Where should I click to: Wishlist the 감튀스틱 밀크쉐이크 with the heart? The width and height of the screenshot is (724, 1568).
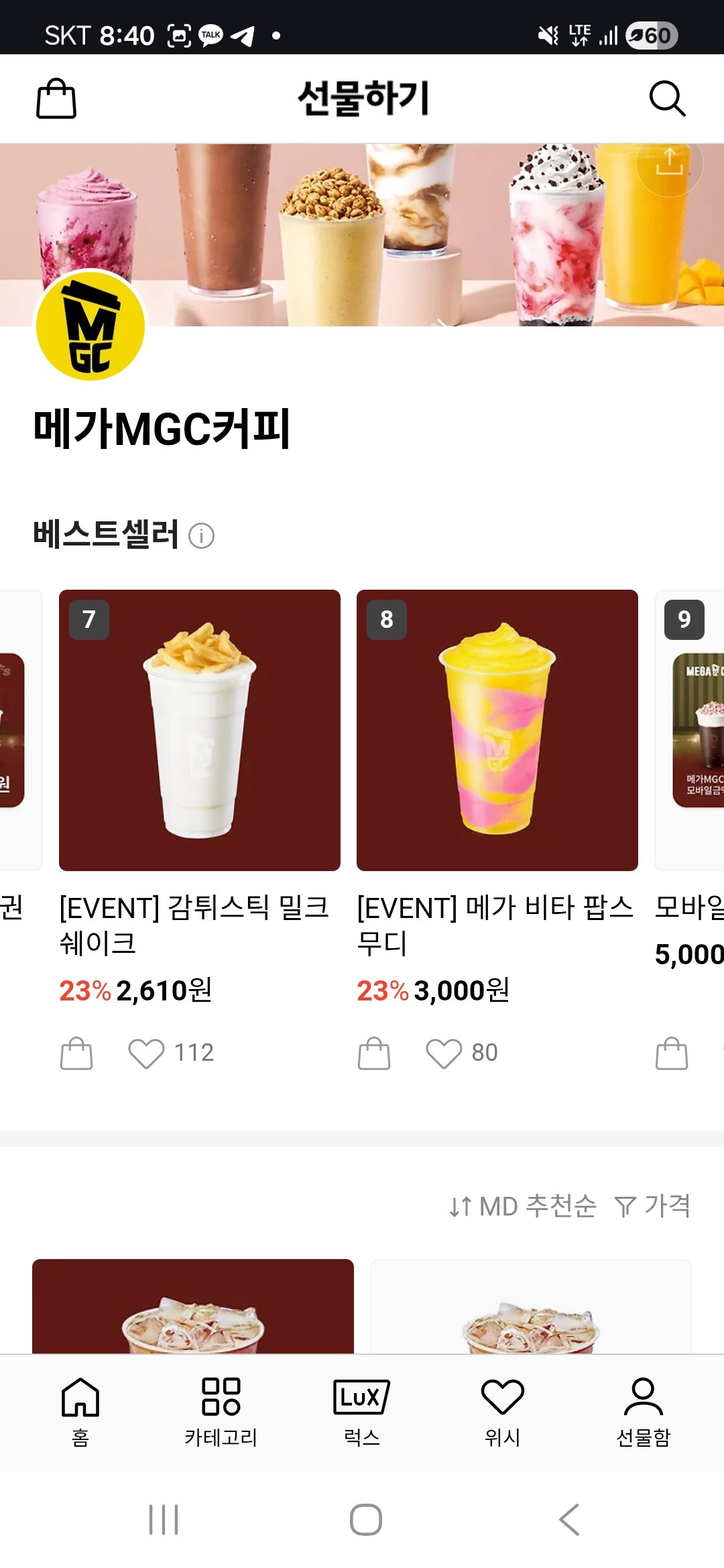(x=146, y=1053)
